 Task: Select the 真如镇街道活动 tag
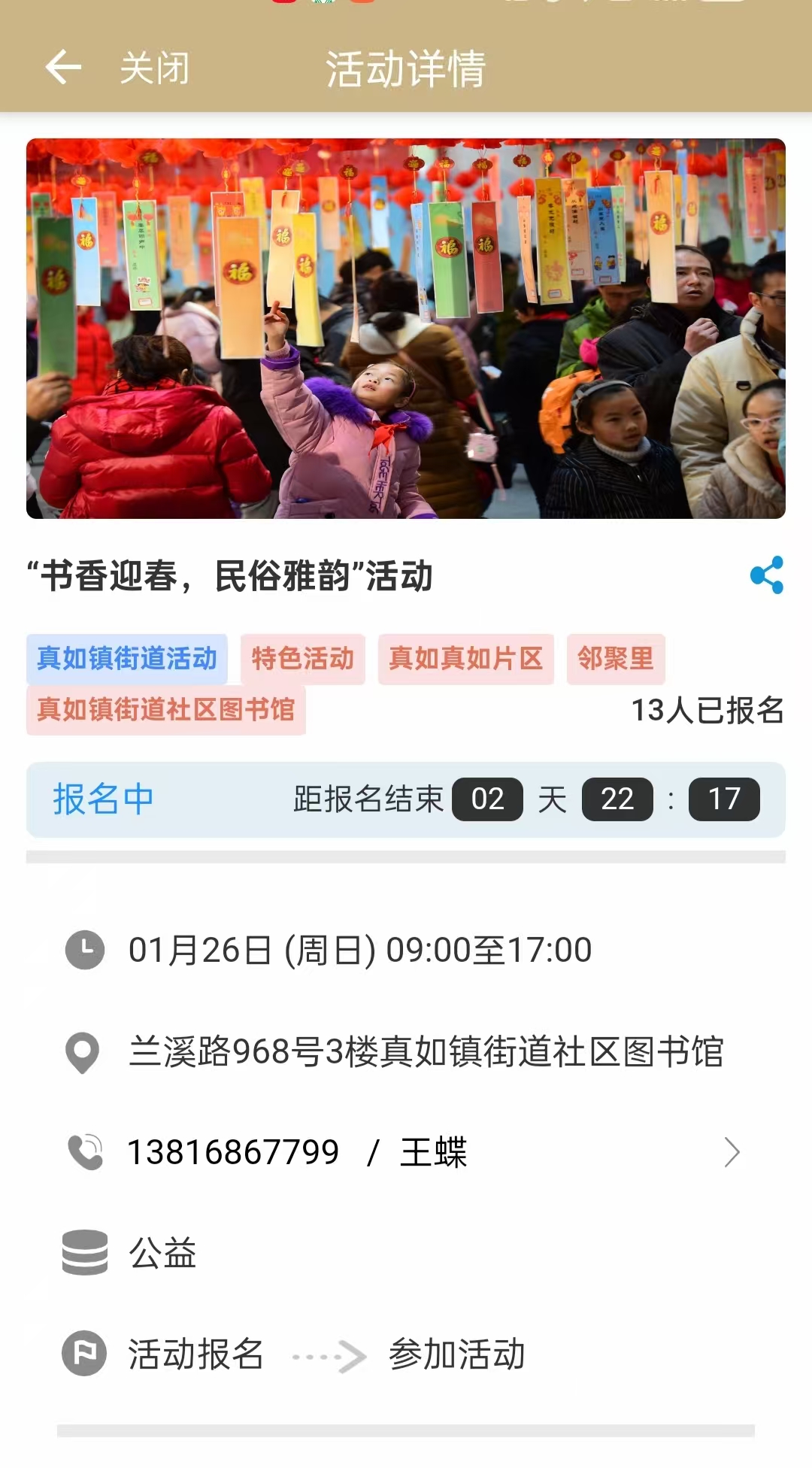127,659
